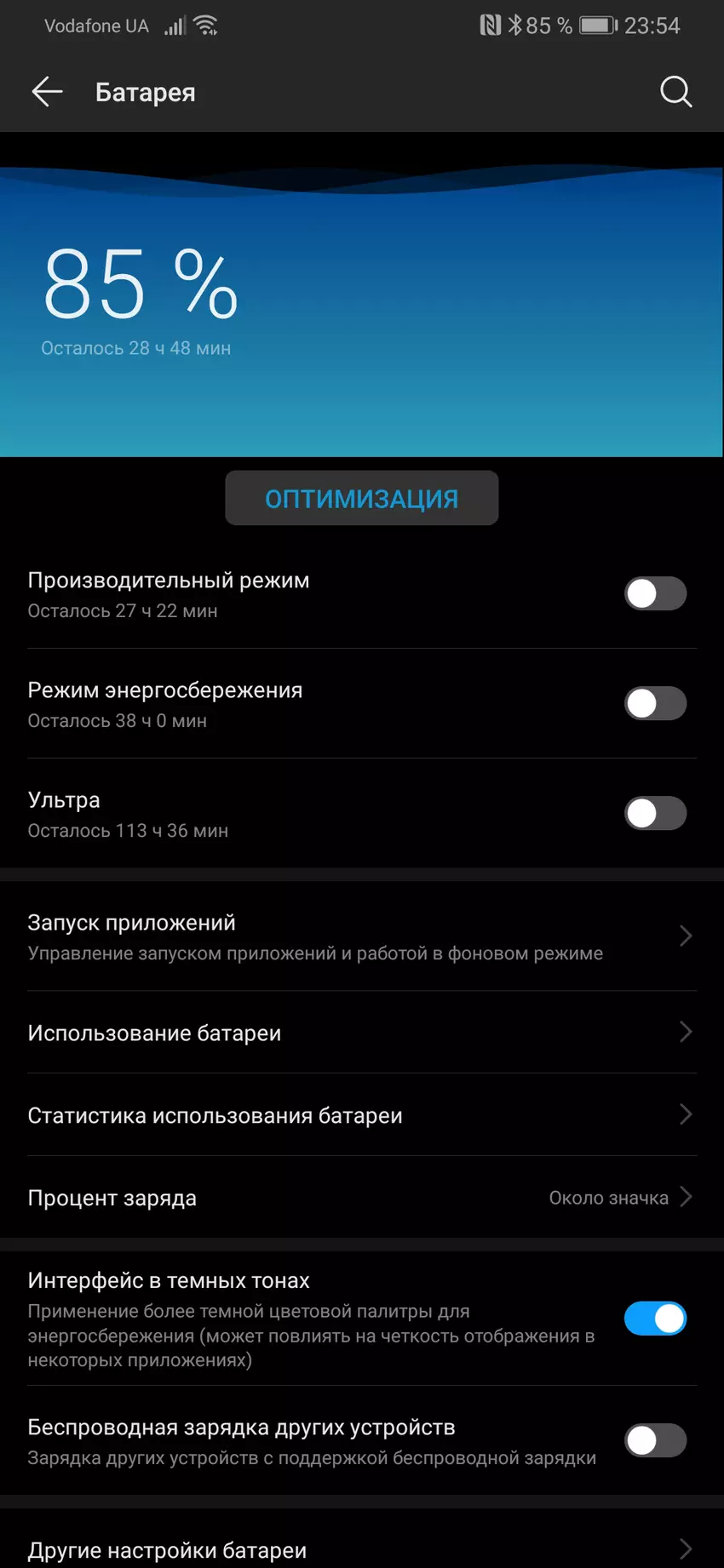Open Другие настройки батареи
This screenshot has height=1568, width=724.
tap(361, 1549)
